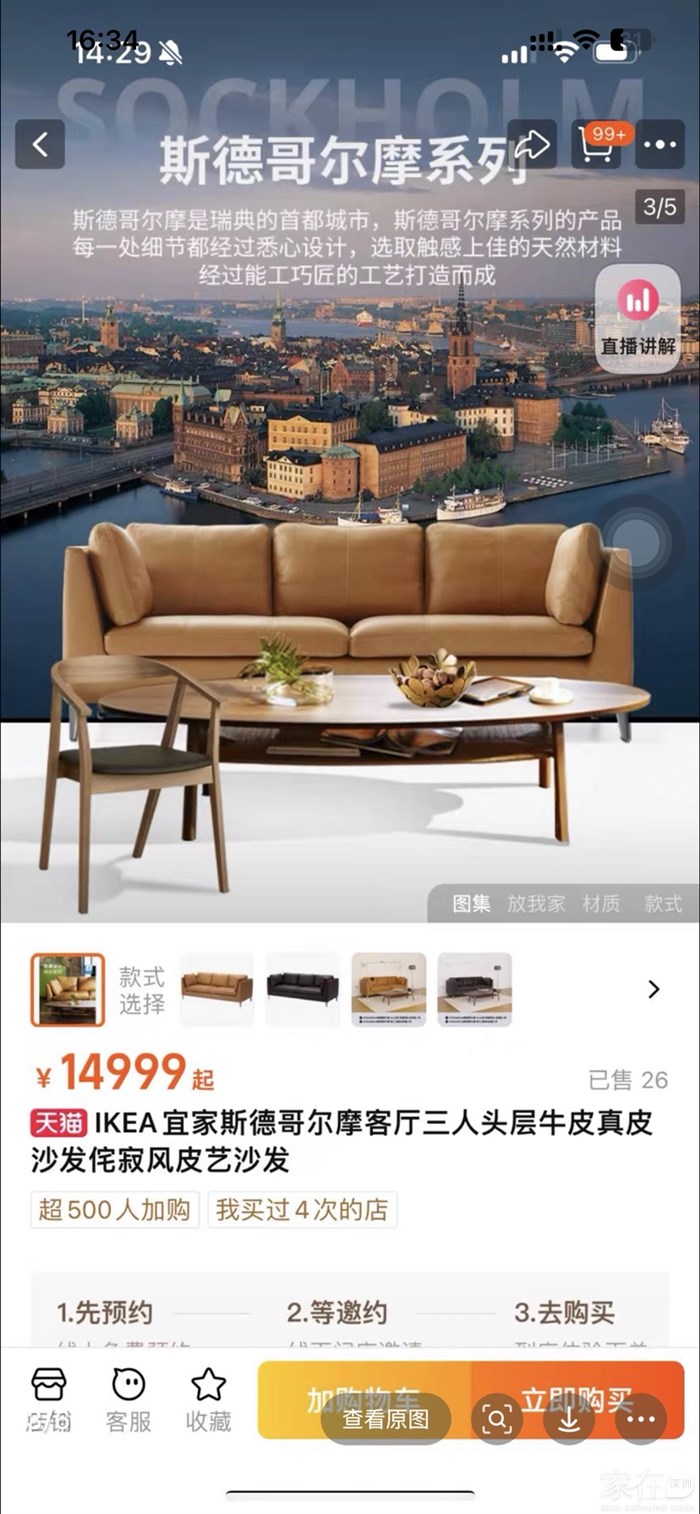
Task: Go back from the product page
Action: (x=40, y=145)
